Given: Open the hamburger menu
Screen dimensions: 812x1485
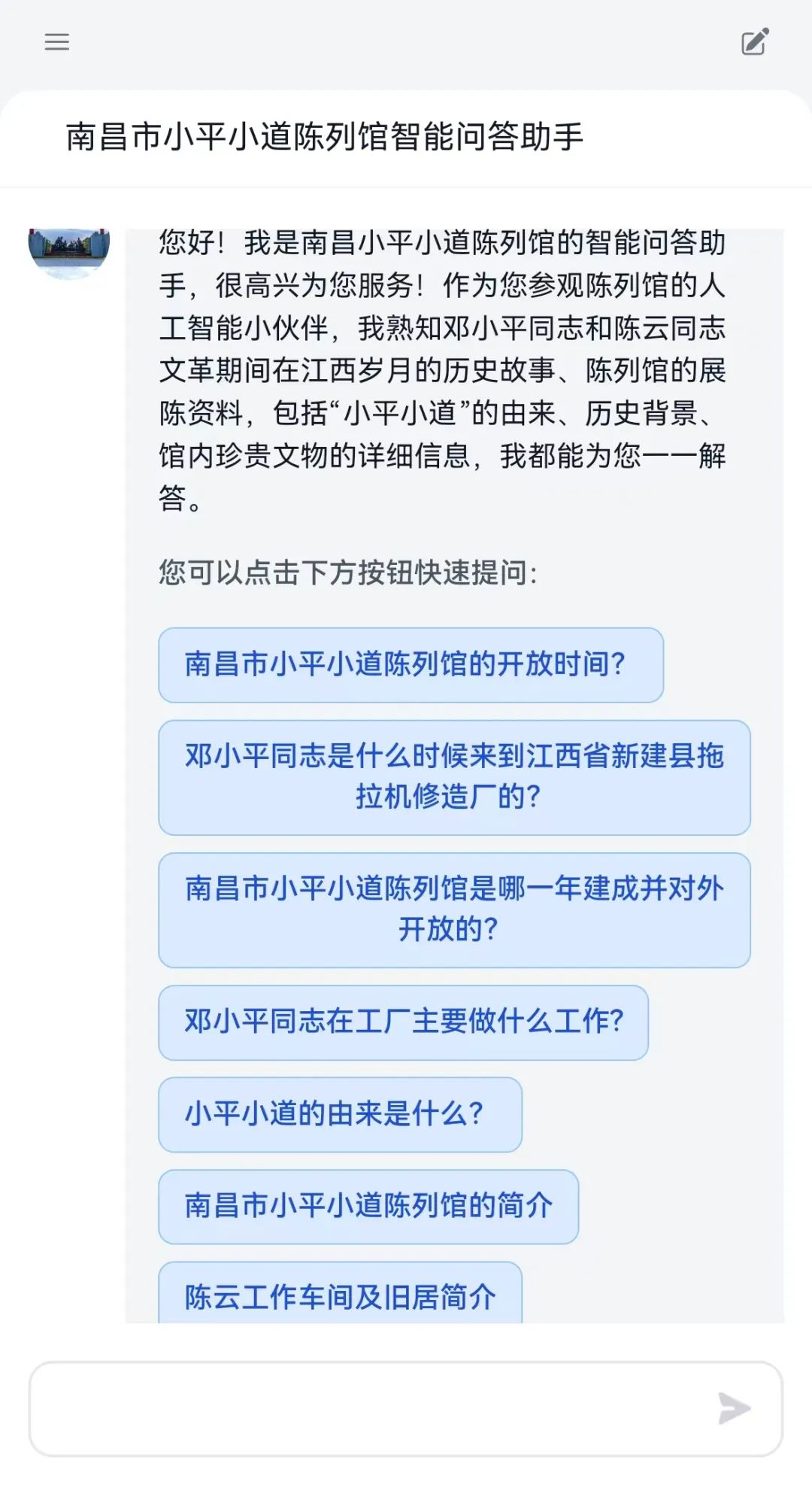Looking at the screenshot, I should [57, 42].
